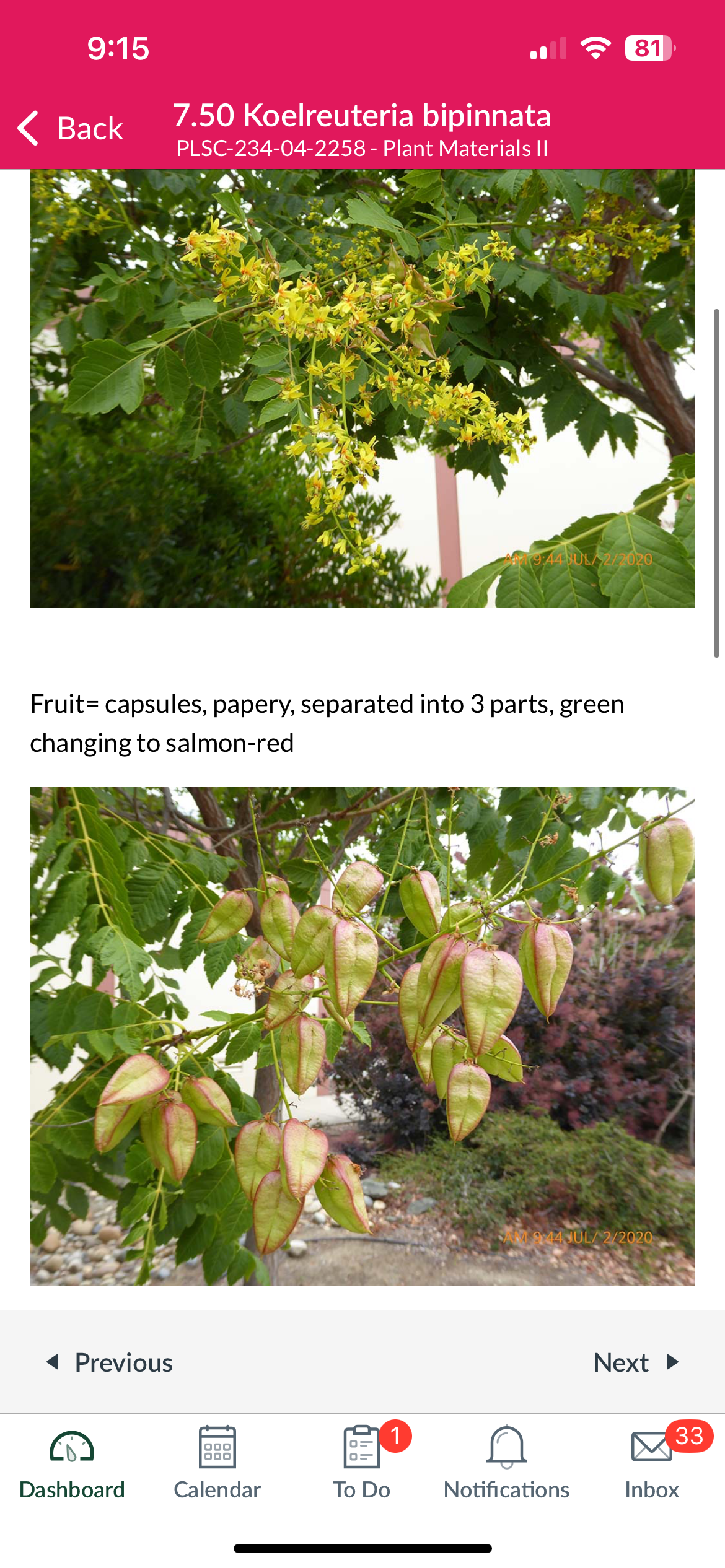Image resolution: width=725 pixels, height=1568 pixels.
Task: Go back using the Back button
Action: [71, 129]
